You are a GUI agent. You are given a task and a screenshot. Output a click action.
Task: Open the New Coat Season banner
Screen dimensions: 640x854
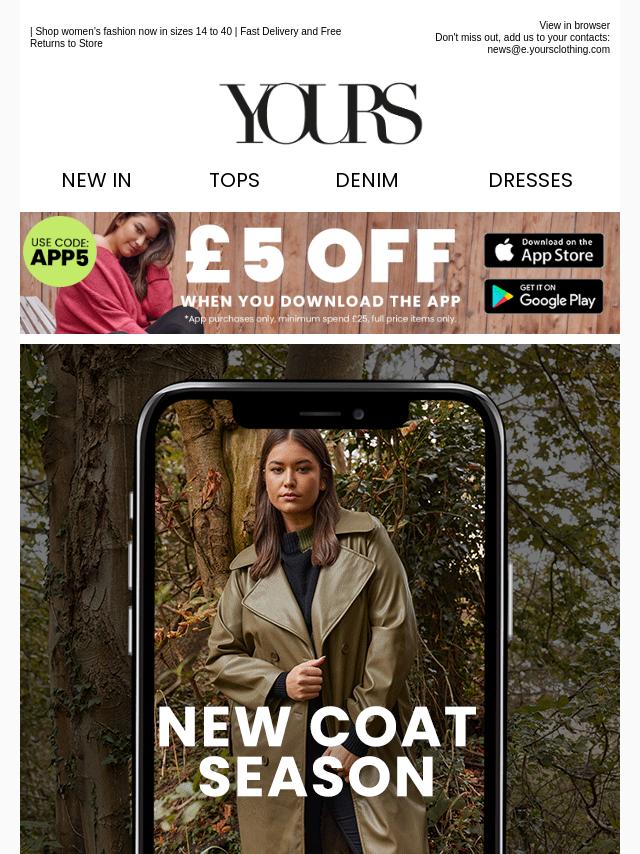[320, 600]
